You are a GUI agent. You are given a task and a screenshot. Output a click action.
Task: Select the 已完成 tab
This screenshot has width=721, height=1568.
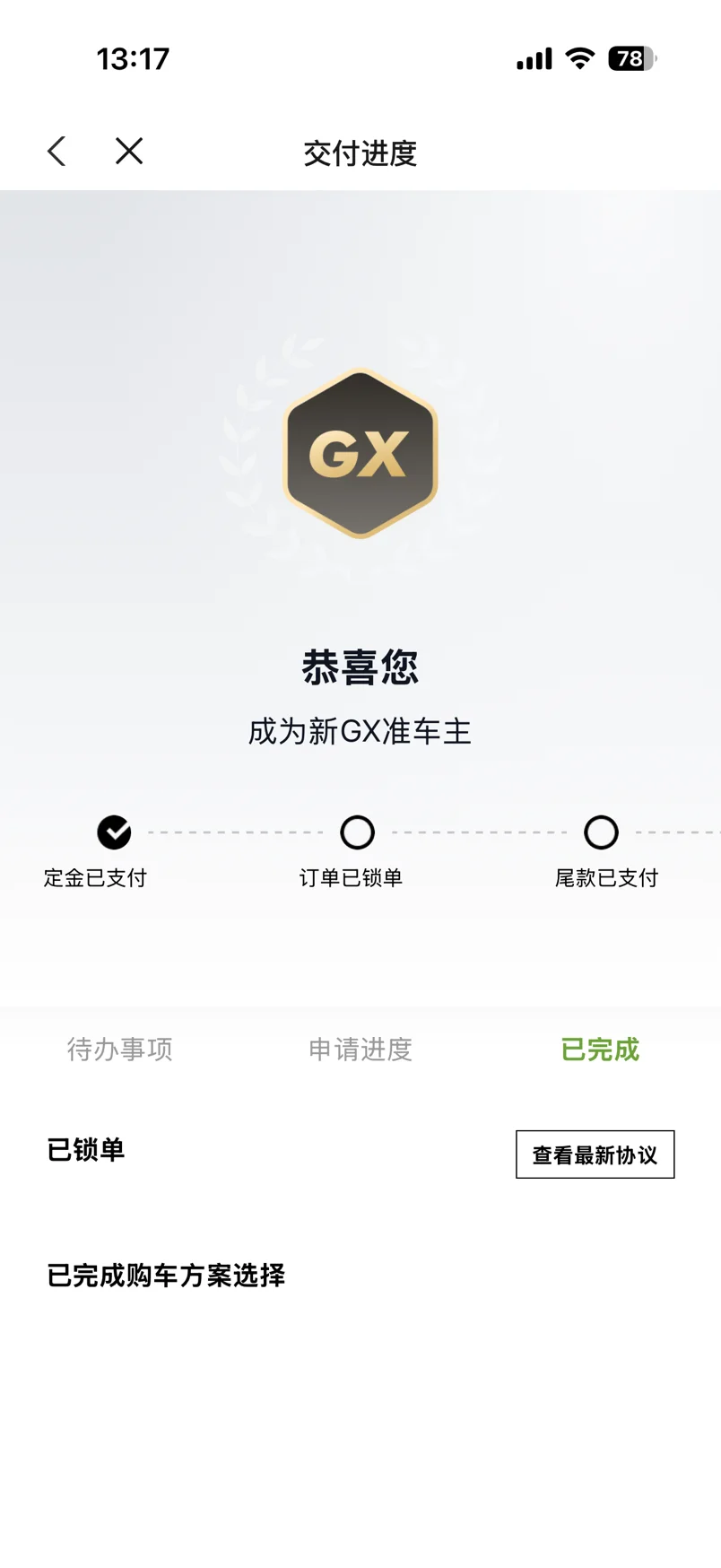[600, 1049]
